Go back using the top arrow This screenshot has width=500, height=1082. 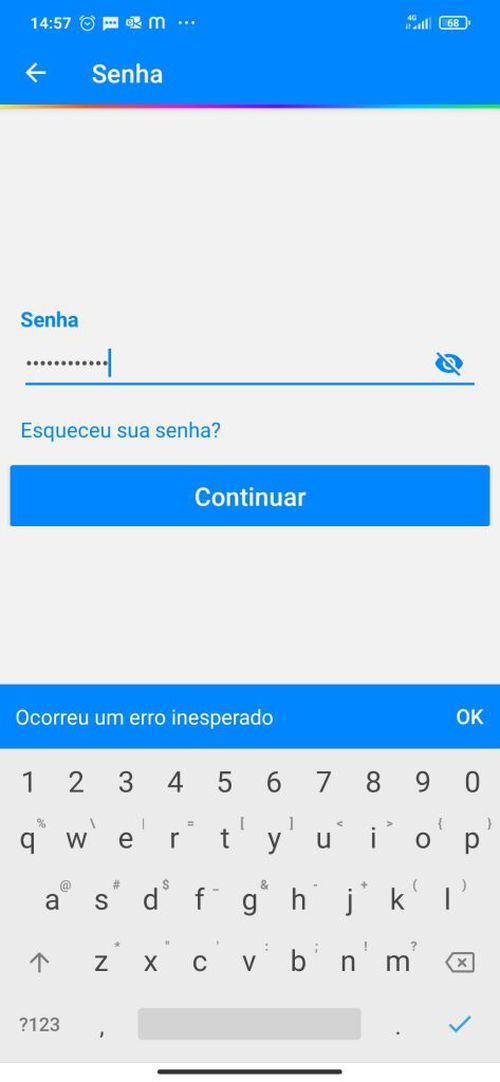(35, 73)
